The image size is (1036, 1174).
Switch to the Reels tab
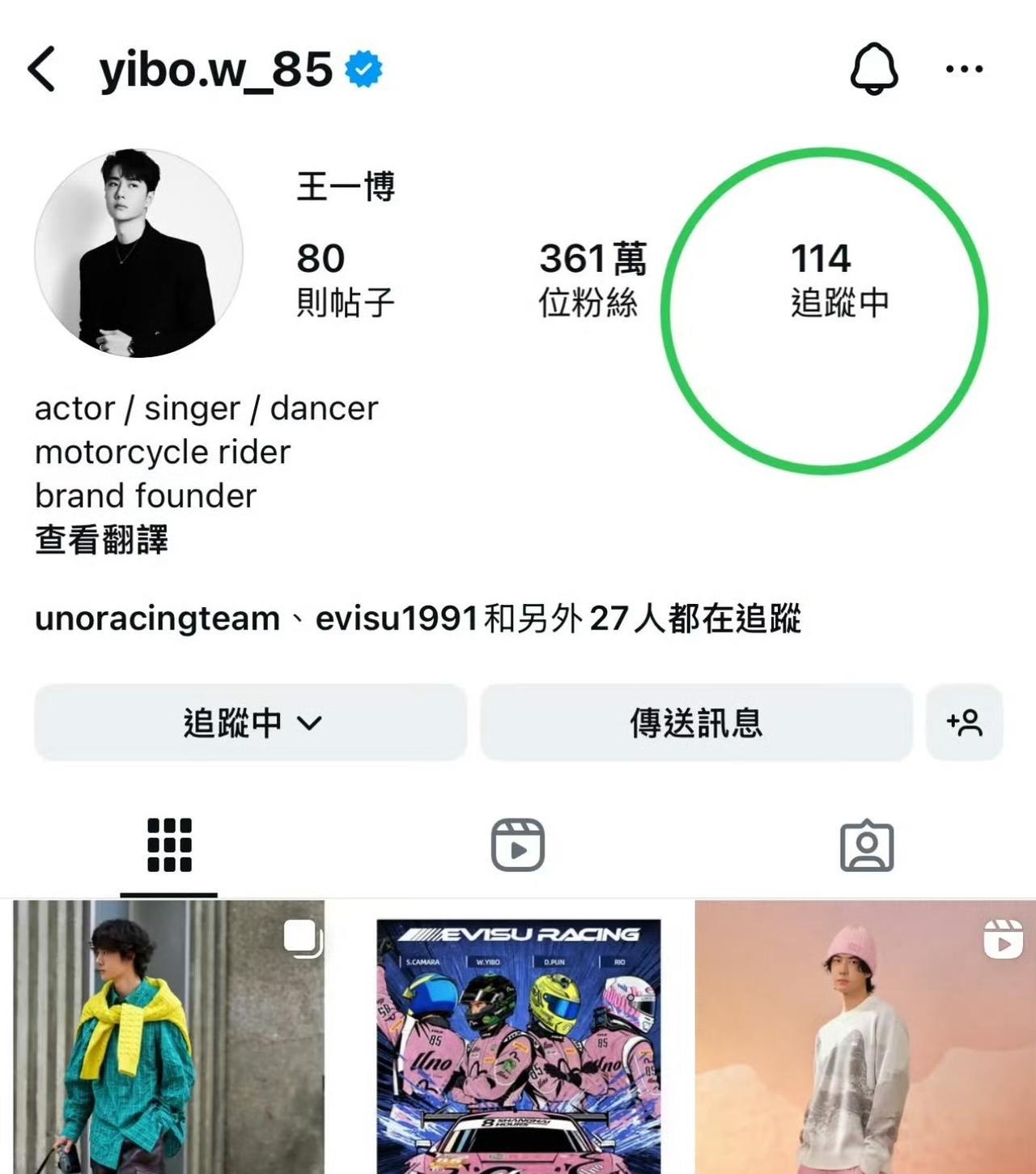[518, 845]
